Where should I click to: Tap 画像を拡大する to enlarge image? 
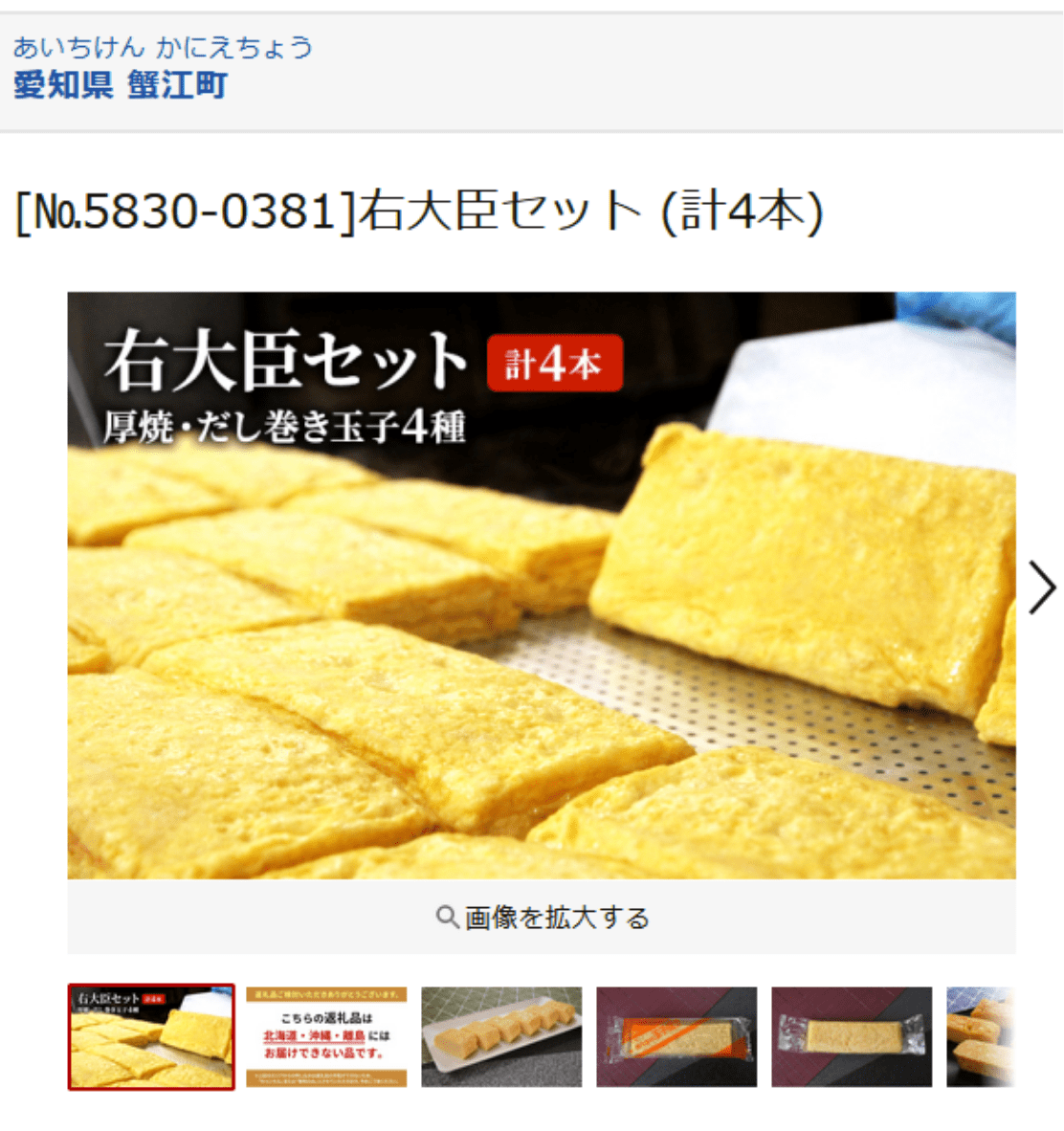542,918
